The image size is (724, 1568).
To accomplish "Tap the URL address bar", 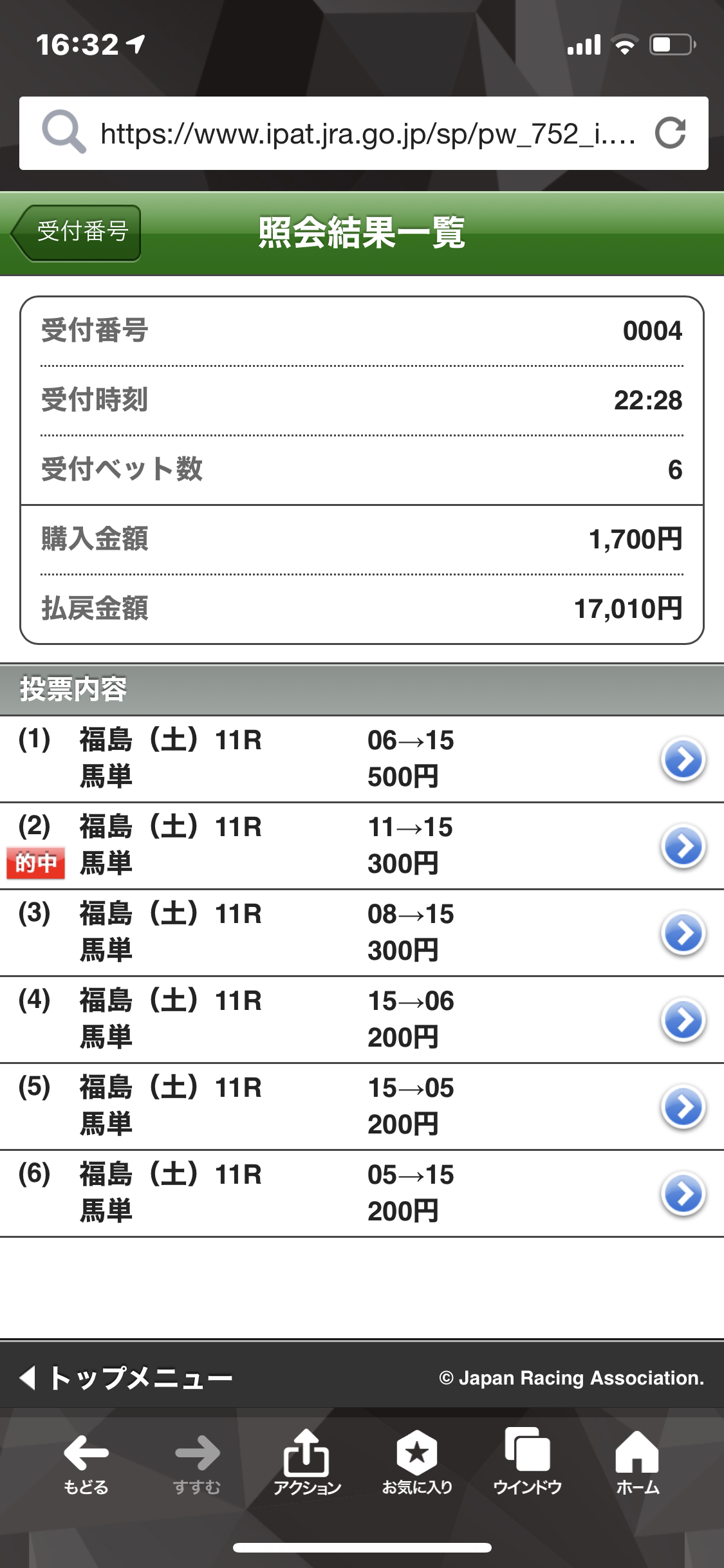I will tap(367, 134).
